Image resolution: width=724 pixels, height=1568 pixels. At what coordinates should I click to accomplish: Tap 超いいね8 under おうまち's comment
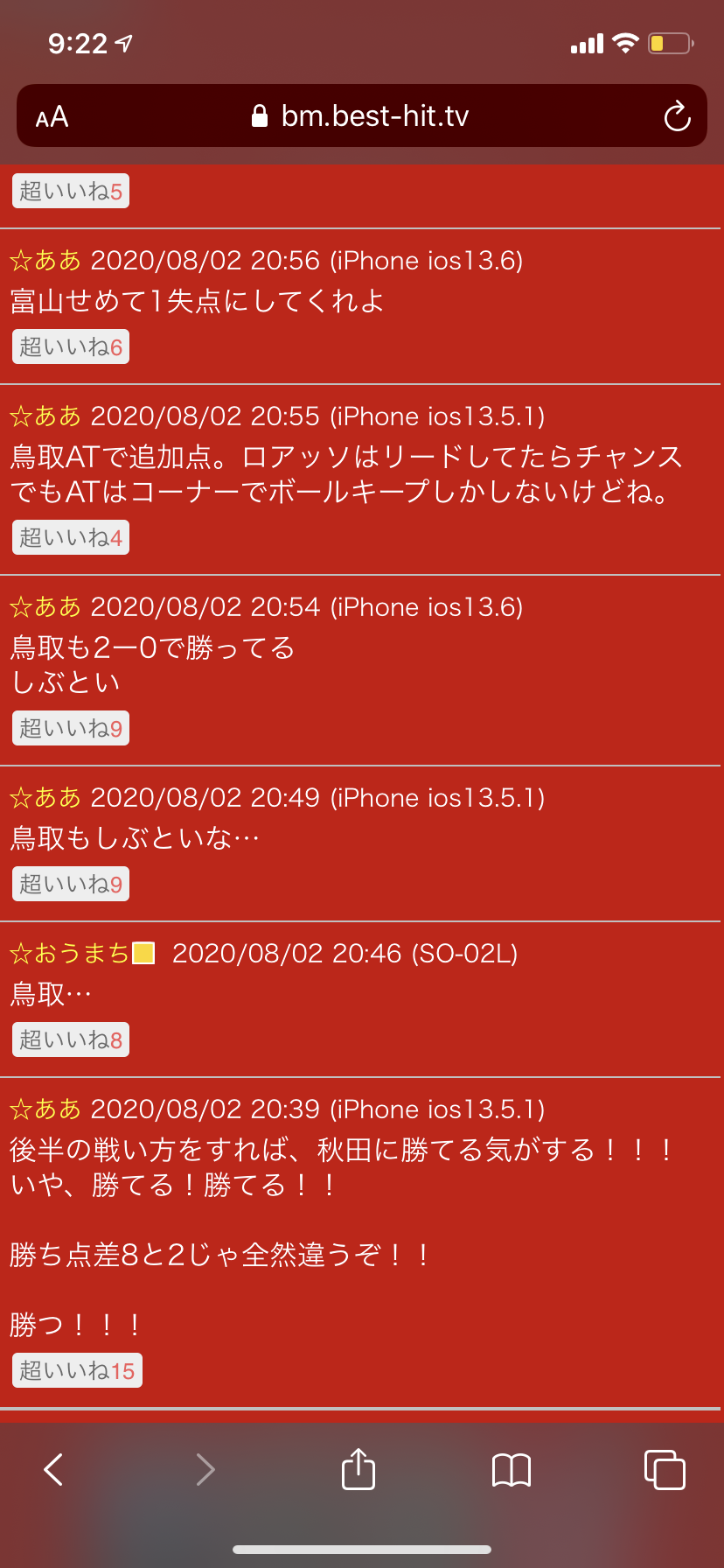click(71, 1040)
